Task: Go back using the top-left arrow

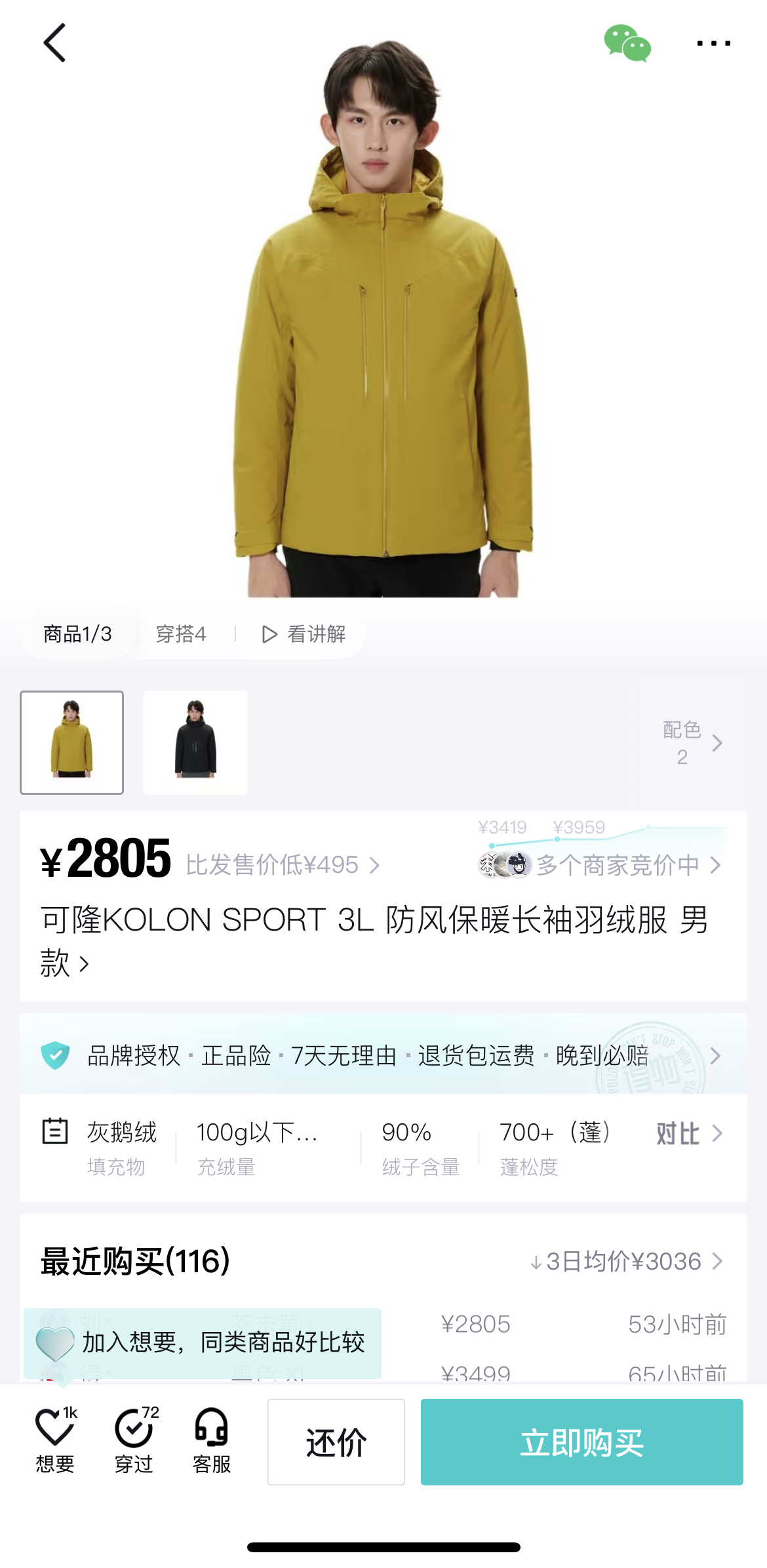Action: pos(55,43)
